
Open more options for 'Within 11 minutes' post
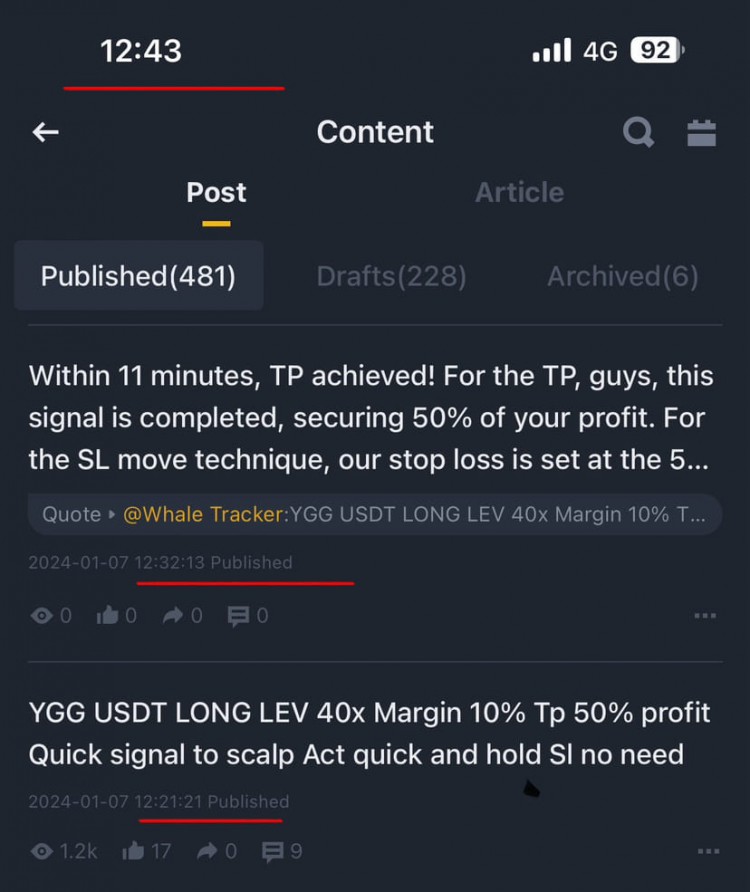tap(705, 616)
